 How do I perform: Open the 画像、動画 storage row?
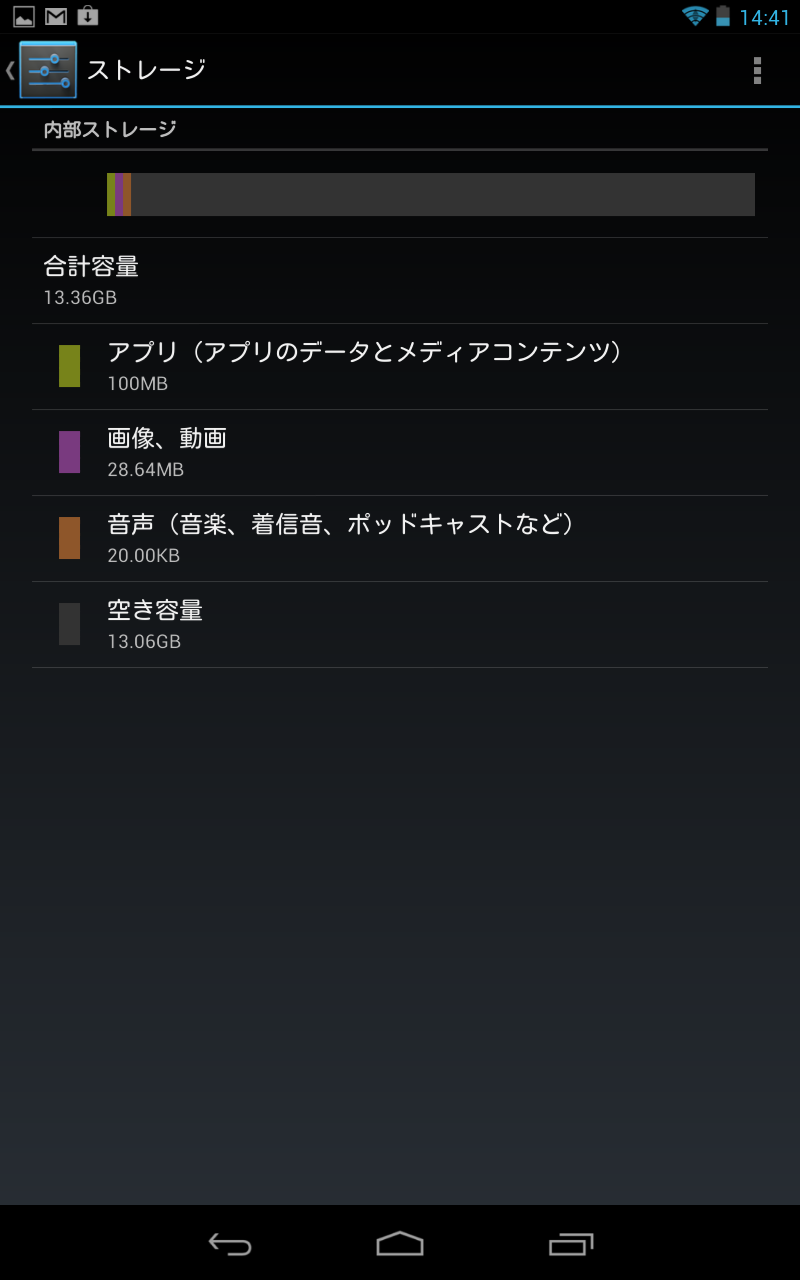pos(400,453)
